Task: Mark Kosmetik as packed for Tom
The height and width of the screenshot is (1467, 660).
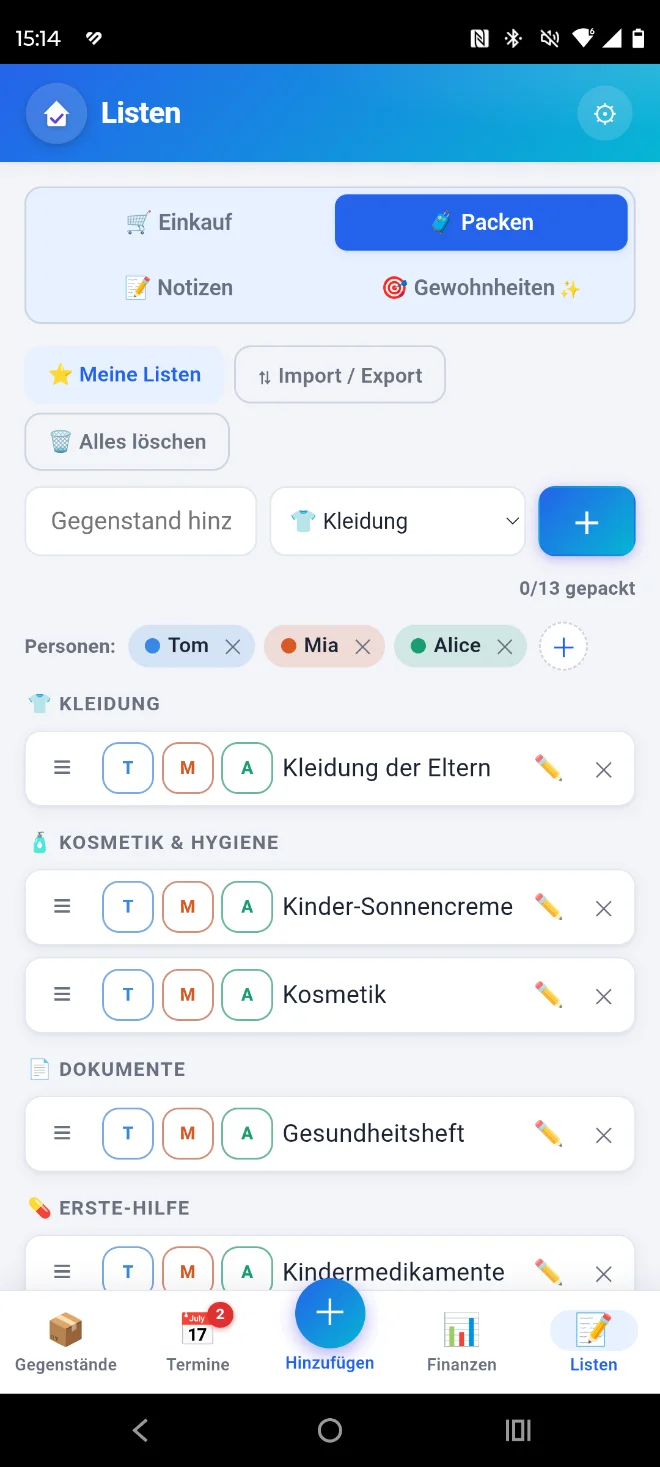Action: pyautogui.click(x=128, y=995)
